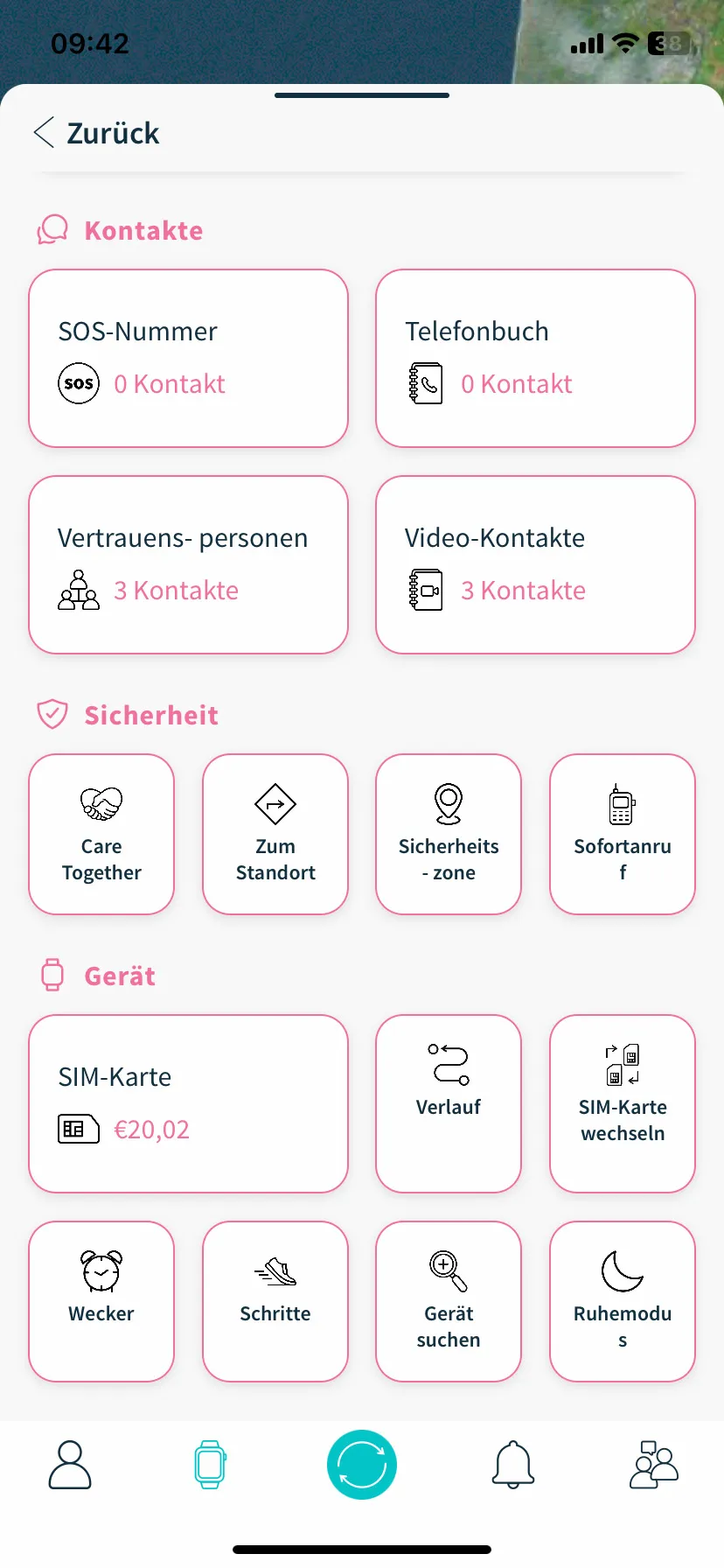Open the Video-Kontakte card
The image size is (724, 1568).
pos(535,565)
